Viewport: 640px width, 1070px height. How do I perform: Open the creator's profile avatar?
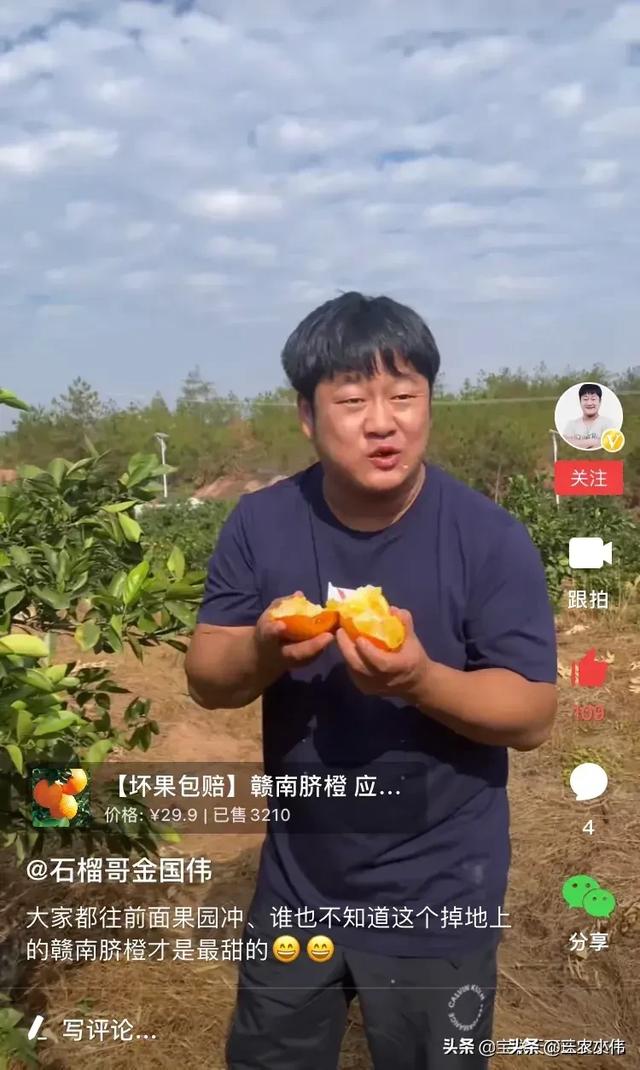click(x=588, y=414)
